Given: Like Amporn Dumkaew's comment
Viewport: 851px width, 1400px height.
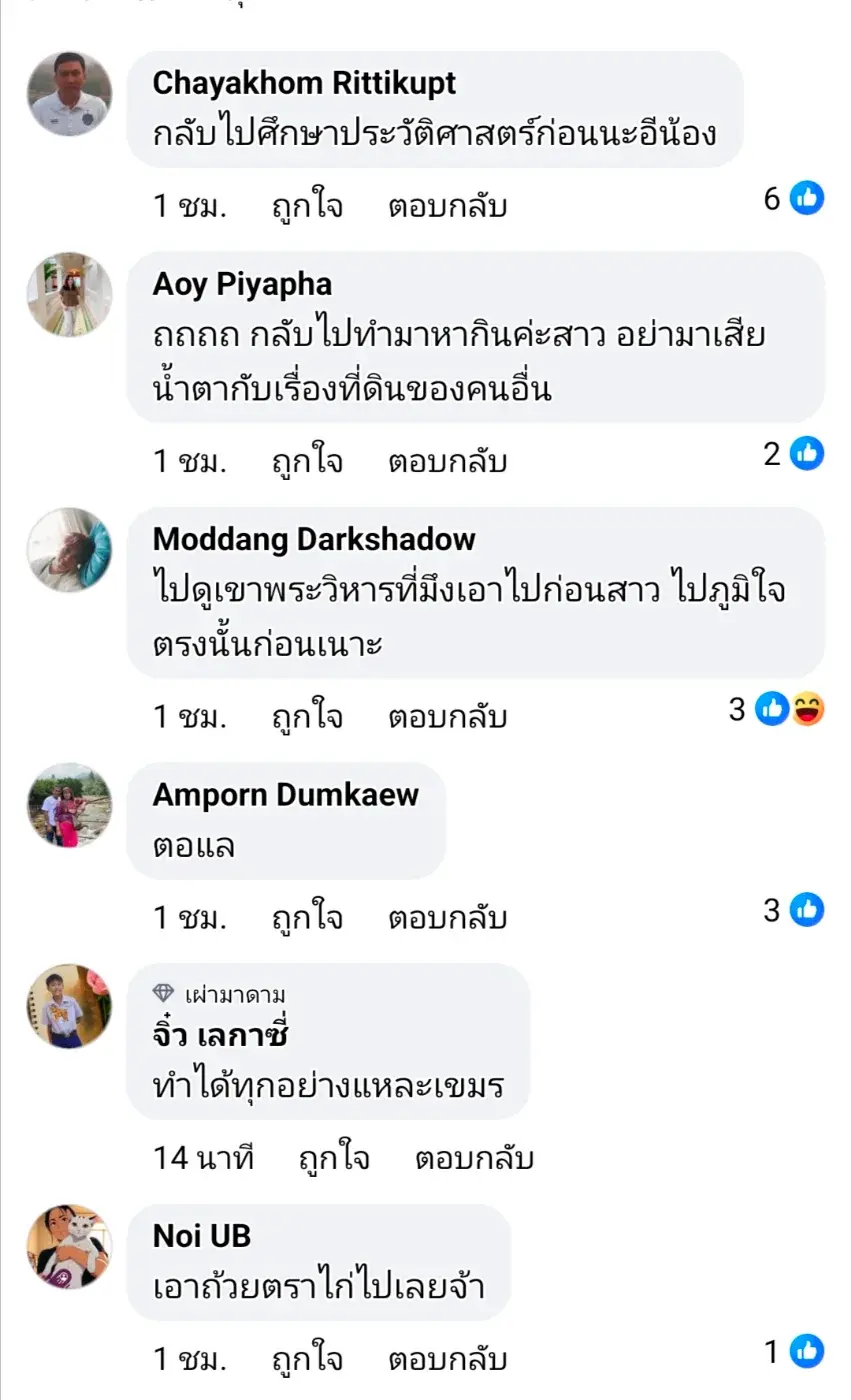Looking at the screenshot, I should coord(307,917).
